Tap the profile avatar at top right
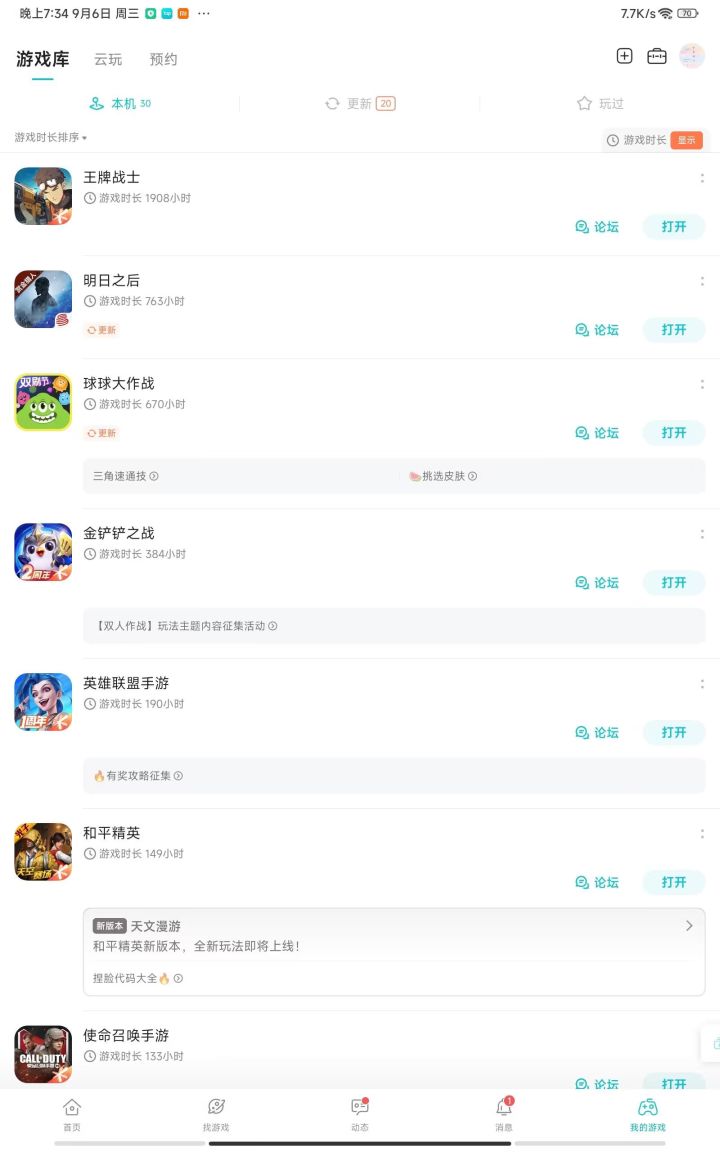720x1152 pixels. [x=691, y=56]
